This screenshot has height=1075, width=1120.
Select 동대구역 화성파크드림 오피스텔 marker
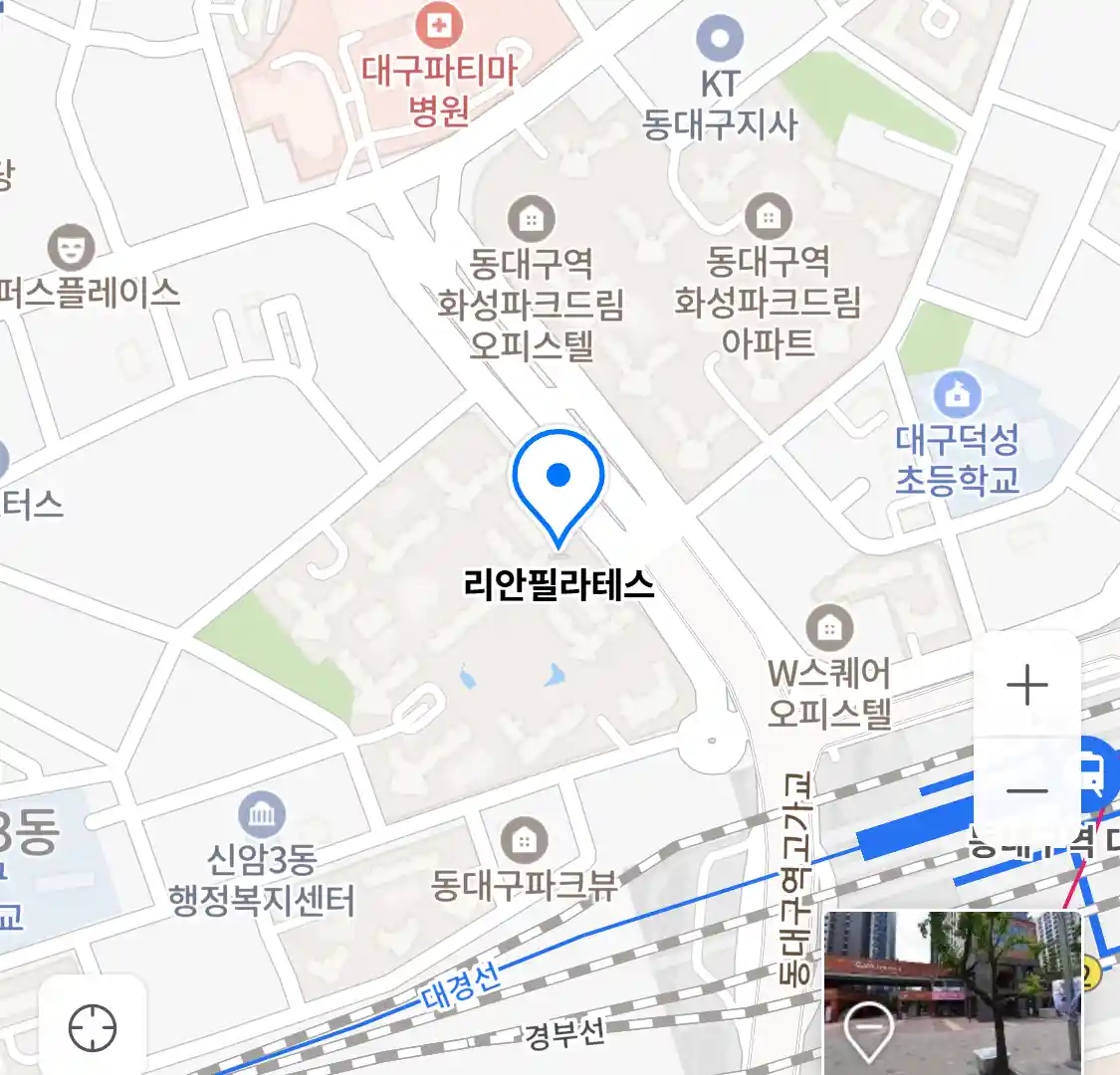pos(532,217)
